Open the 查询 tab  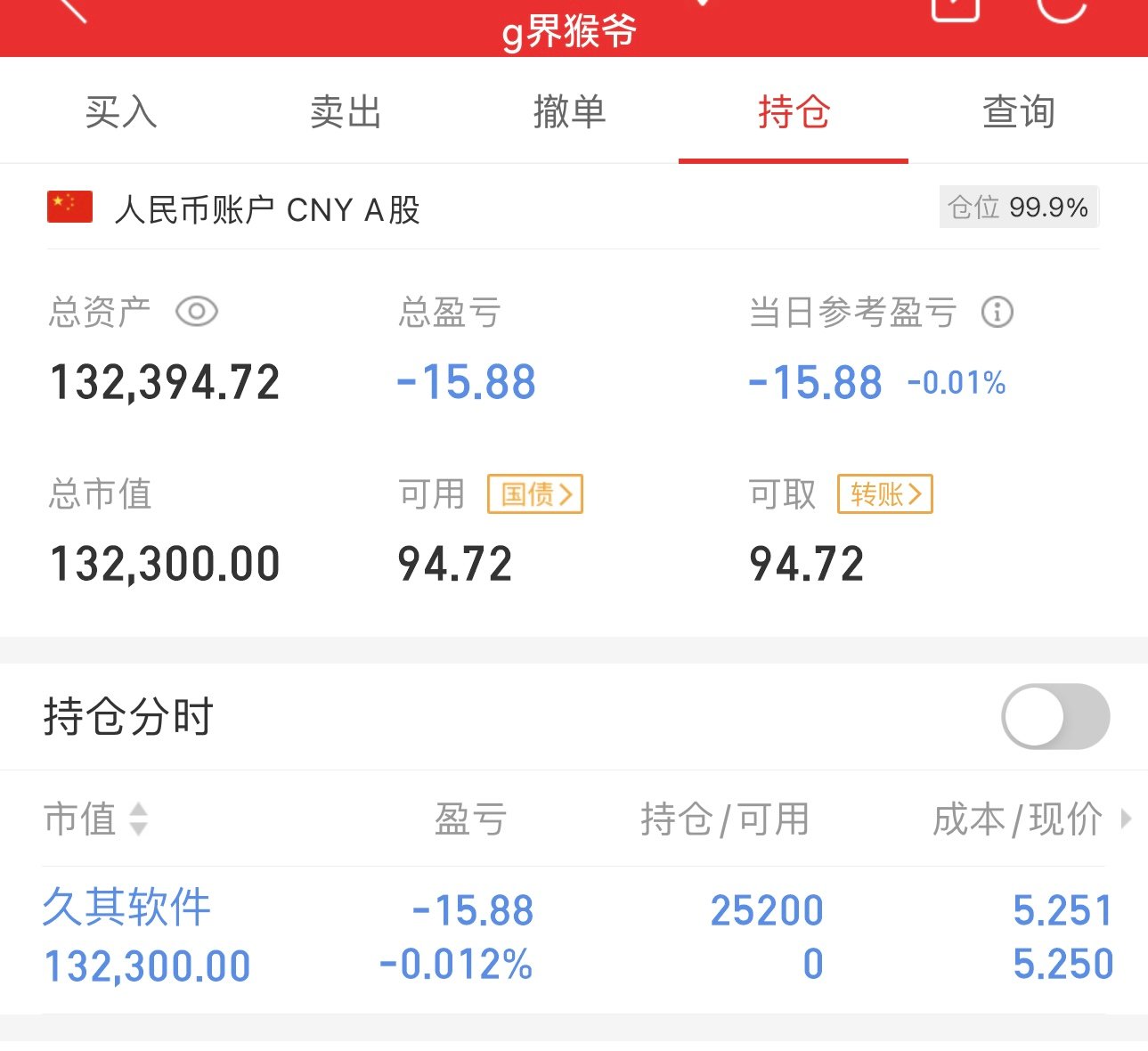1018,112
